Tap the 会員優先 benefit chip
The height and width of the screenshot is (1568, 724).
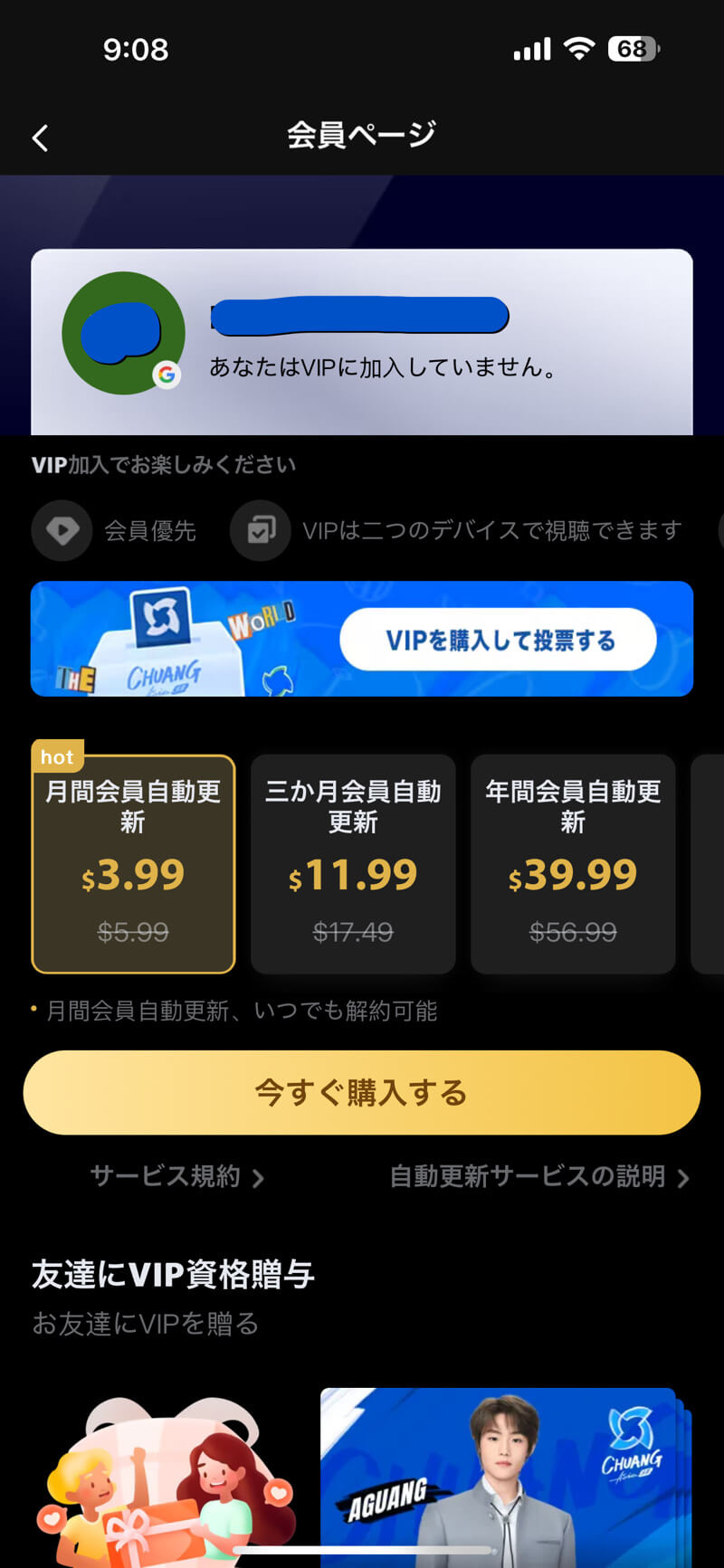click(115, 530)
